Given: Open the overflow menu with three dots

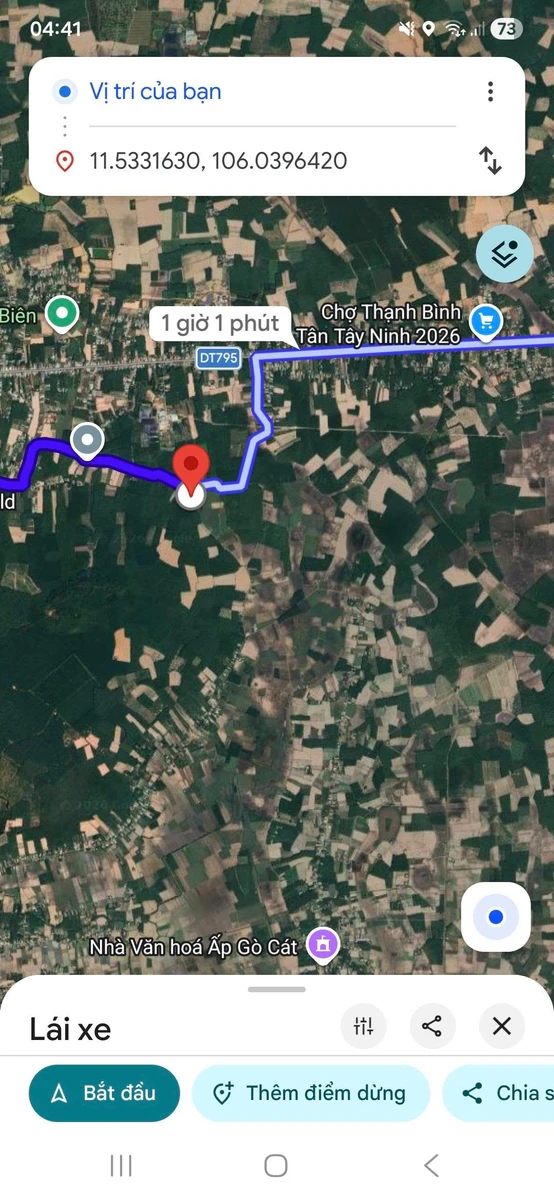Looking at the screenshot, I should (x=490, y=92).
